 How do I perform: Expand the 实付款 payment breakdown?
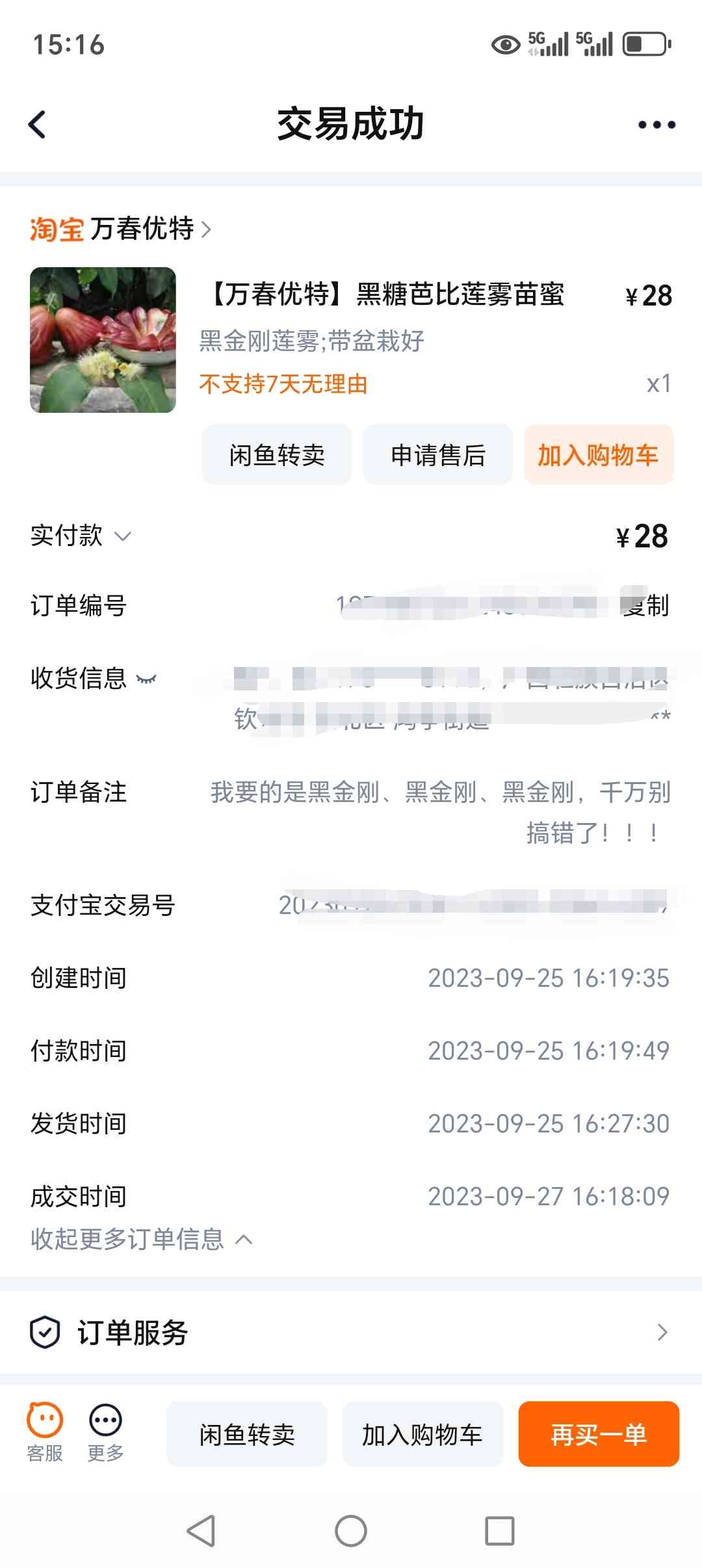[x=81, y=536]
